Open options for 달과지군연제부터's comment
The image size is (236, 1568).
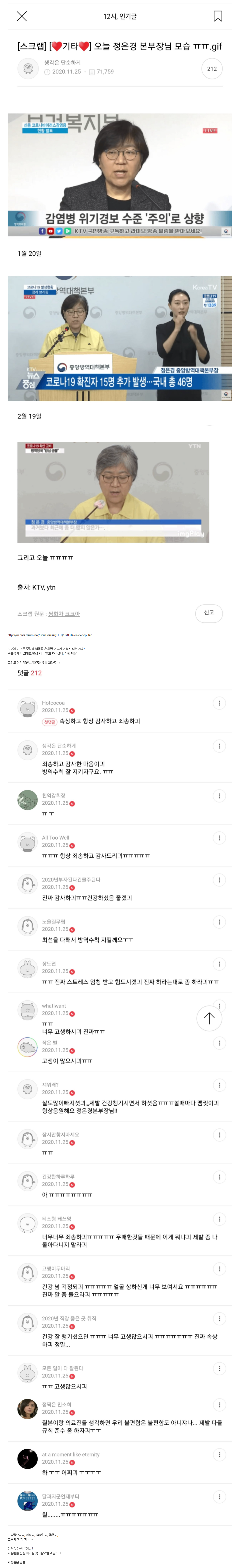(x=219, y=1496)
